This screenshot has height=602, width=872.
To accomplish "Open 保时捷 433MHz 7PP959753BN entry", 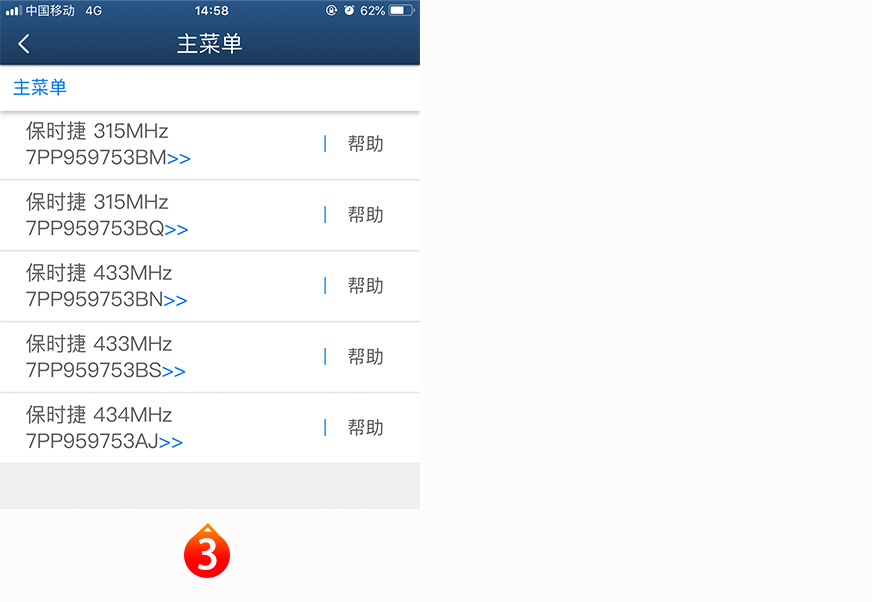I will [110, 287].
